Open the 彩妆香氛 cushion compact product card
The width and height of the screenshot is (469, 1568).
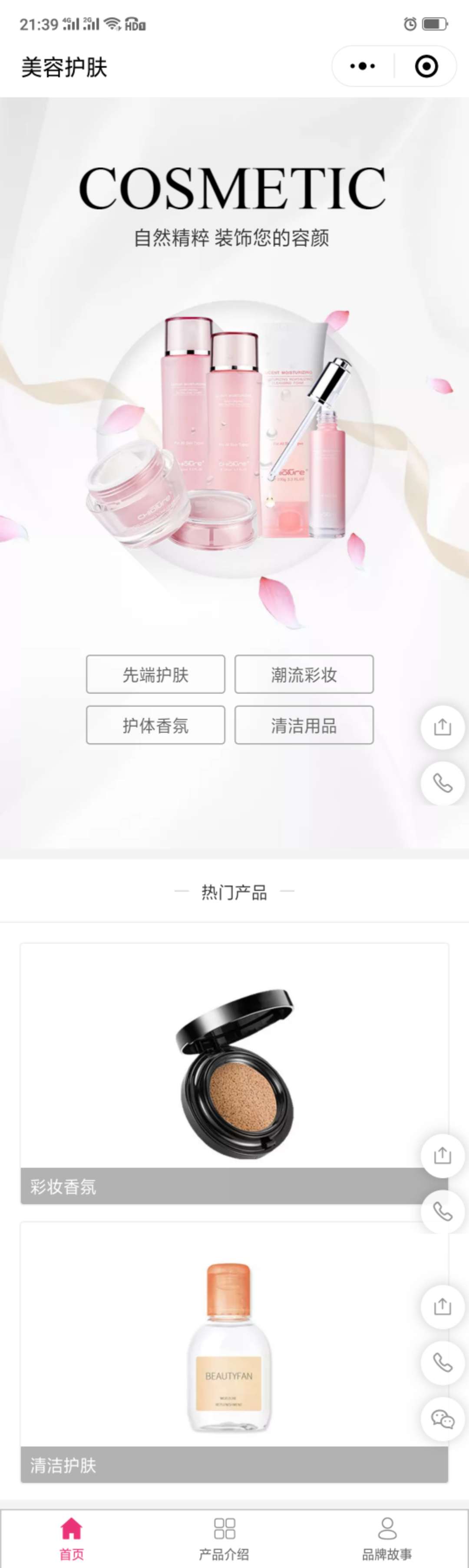pyautogui.click(x=234, y=1072)
